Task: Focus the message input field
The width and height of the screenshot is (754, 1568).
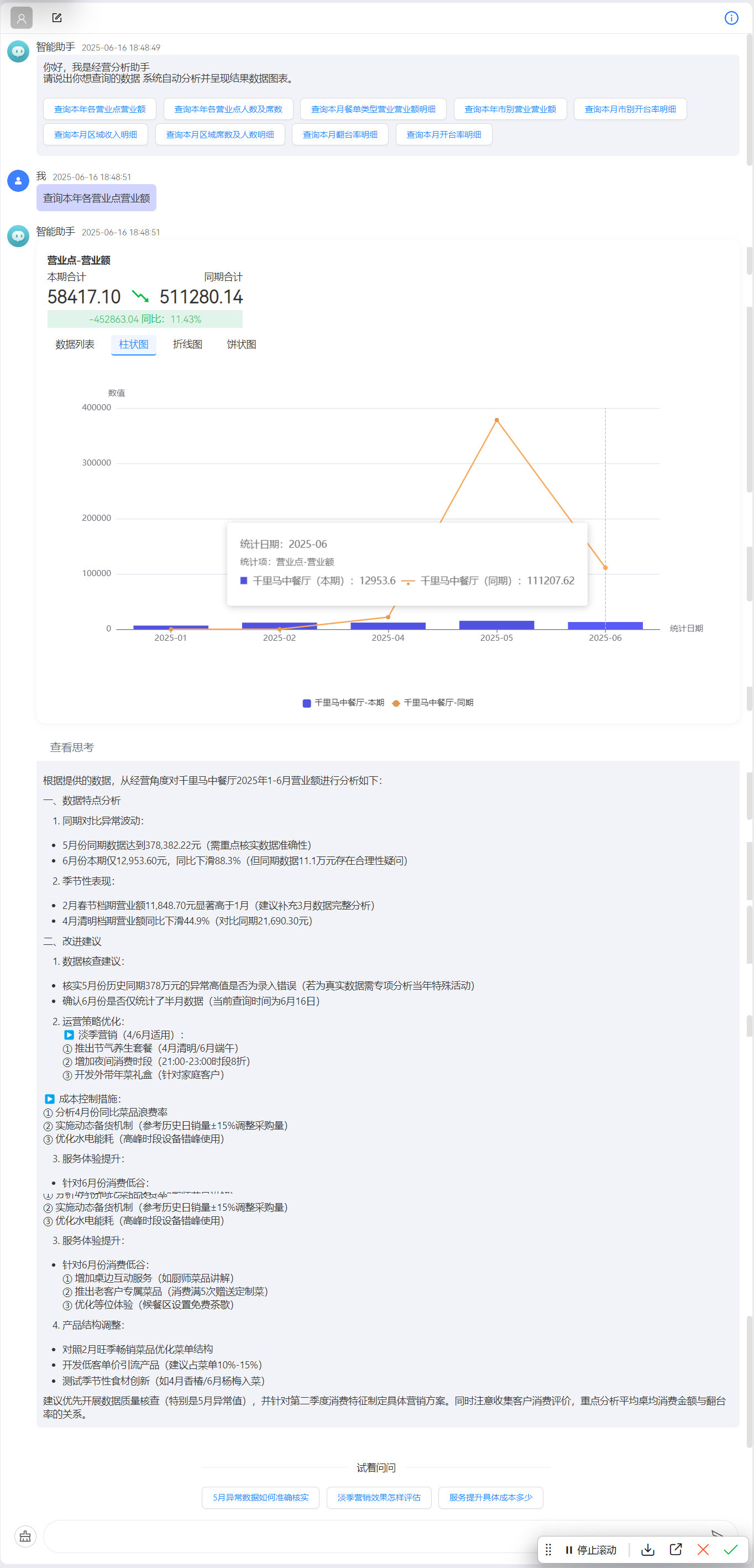Action: click(304, 1536)
